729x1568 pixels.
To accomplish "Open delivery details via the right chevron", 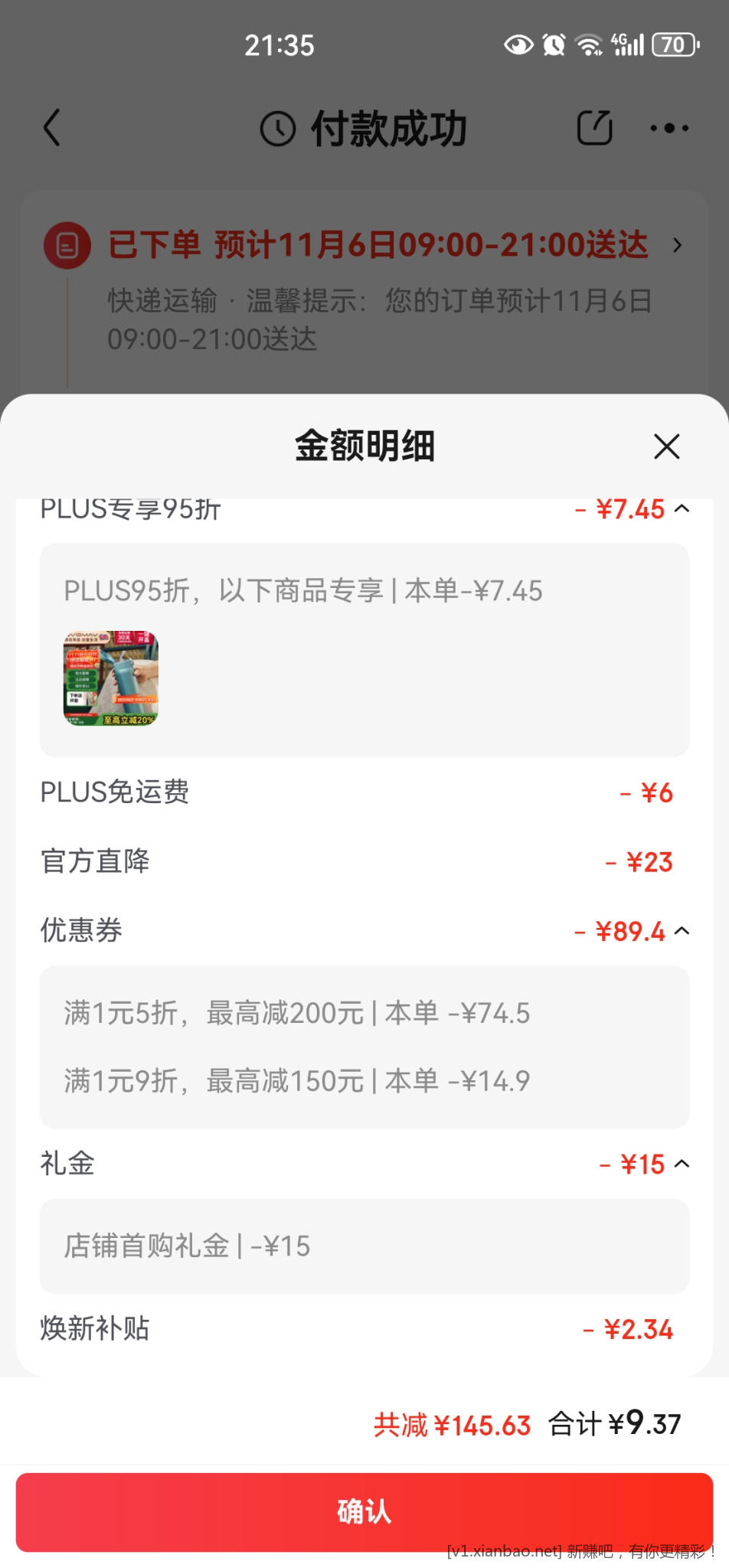I will (x=677, y=247).
